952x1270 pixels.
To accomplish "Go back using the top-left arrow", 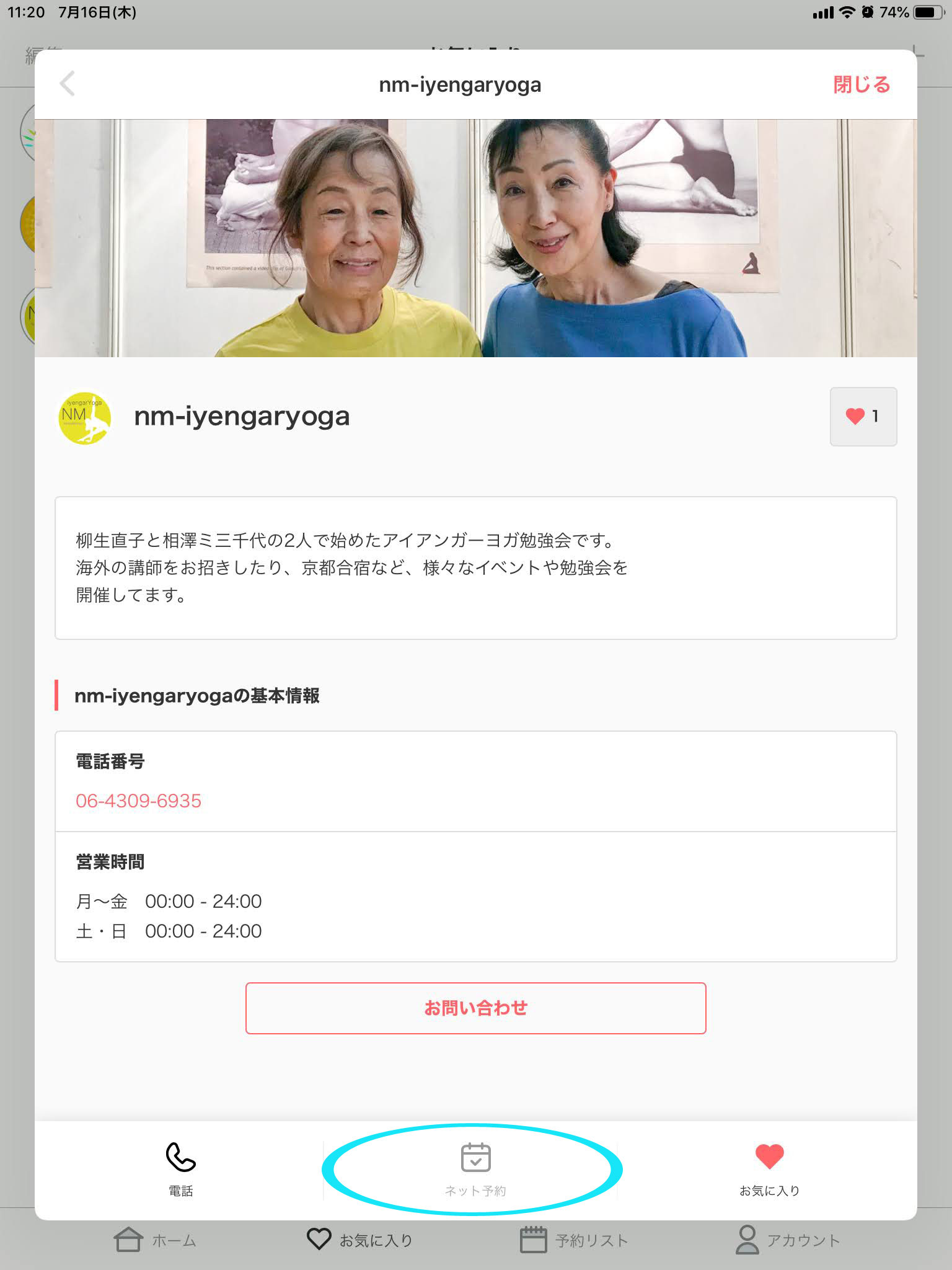I will 68,84.
